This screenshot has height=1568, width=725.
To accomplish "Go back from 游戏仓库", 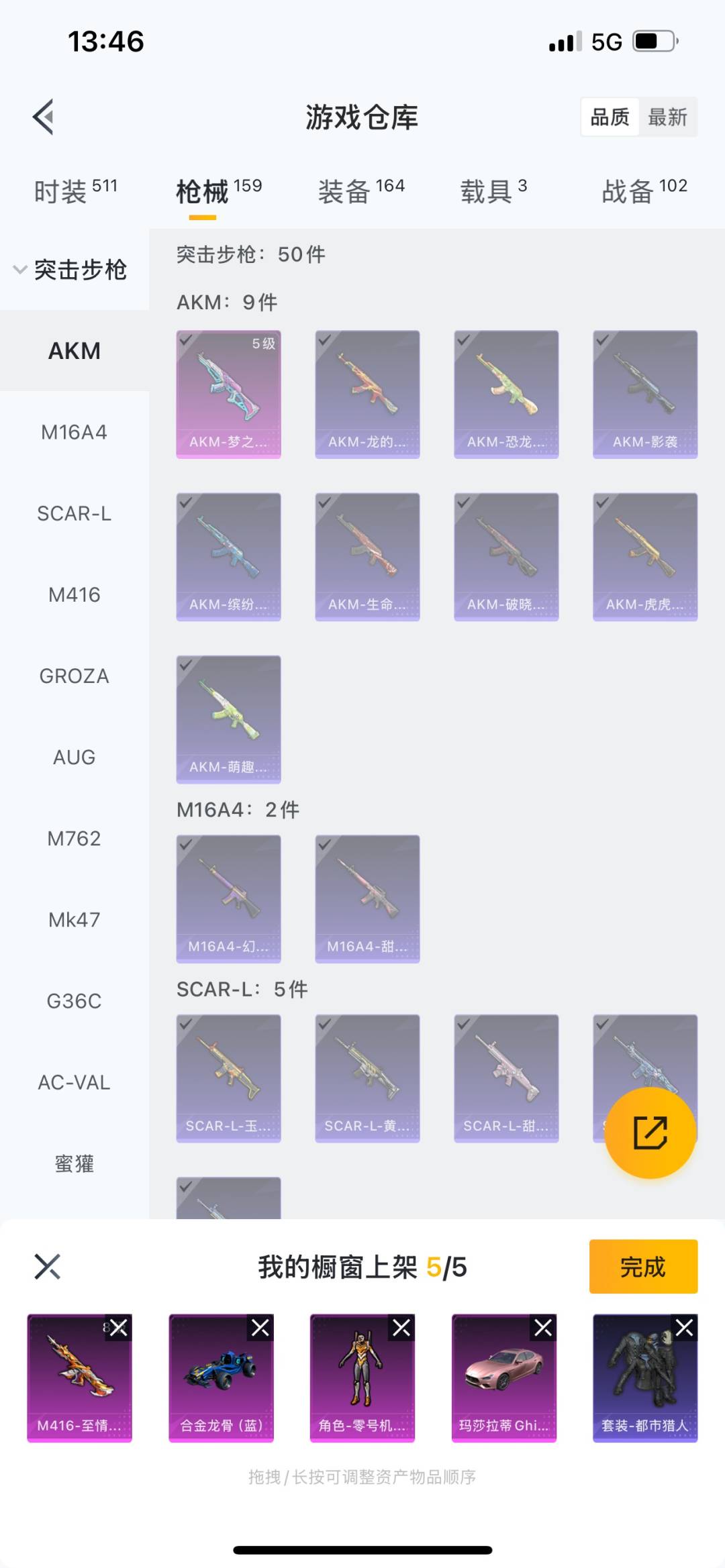I will point(44,117).
